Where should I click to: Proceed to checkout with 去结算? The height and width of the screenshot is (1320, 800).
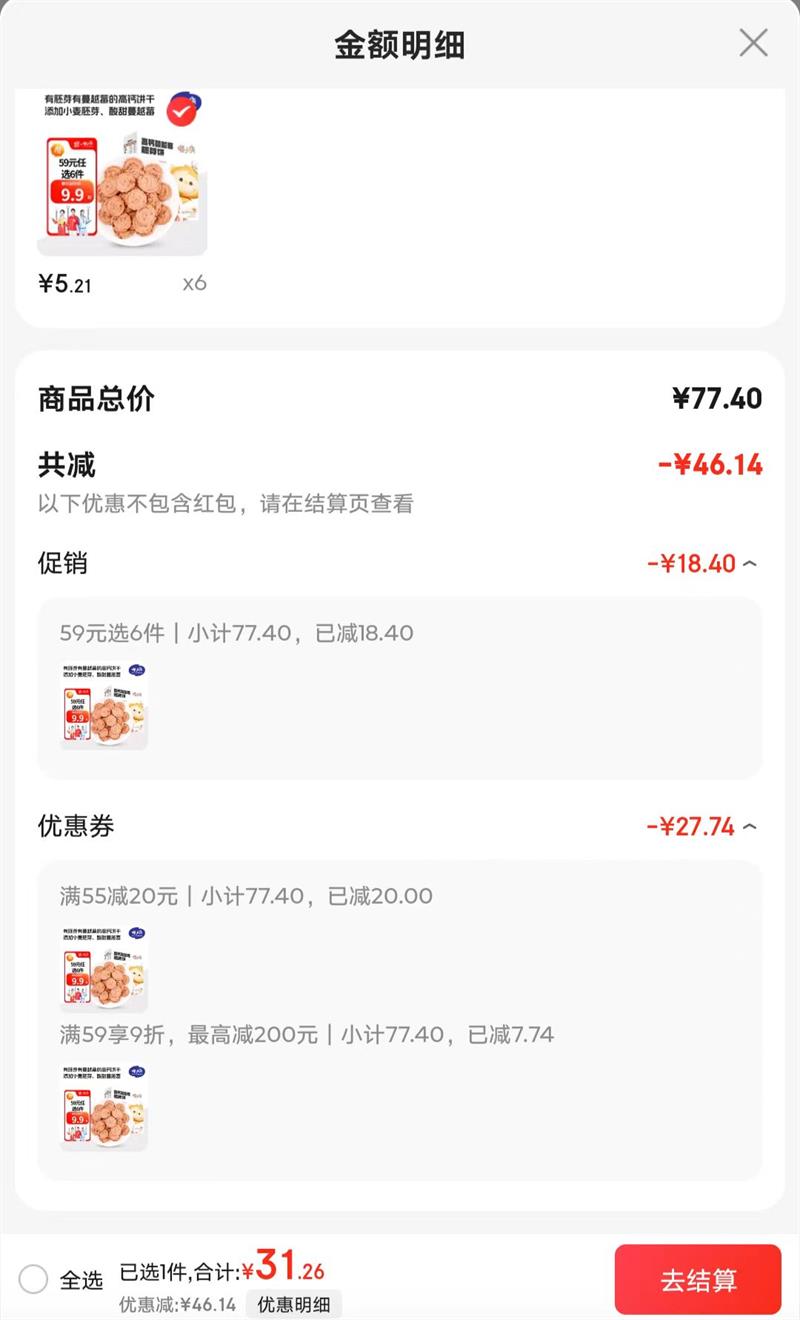(x=698, y=1280)
